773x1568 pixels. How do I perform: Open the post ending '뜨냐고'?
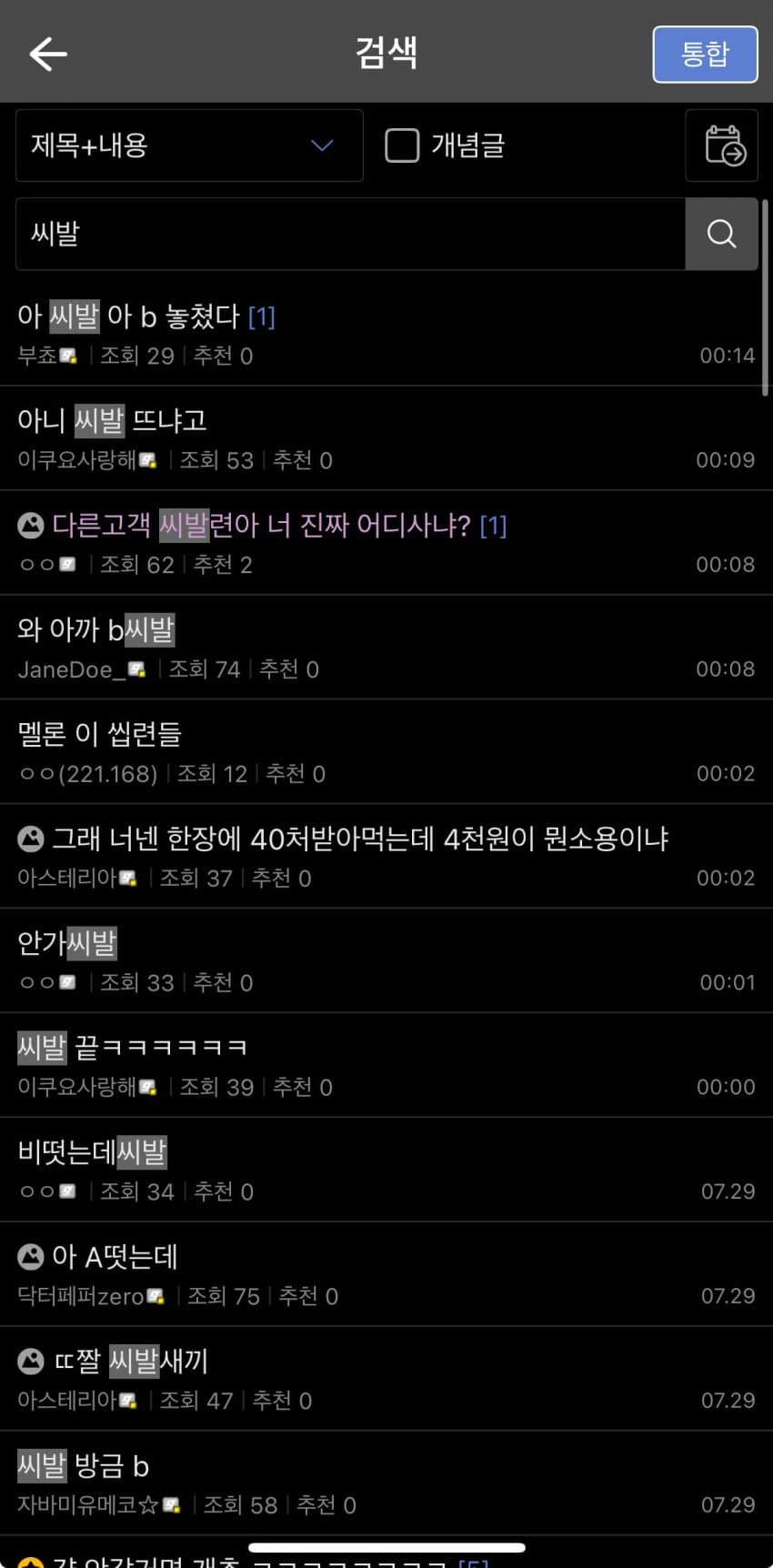[x=112, y=420]
